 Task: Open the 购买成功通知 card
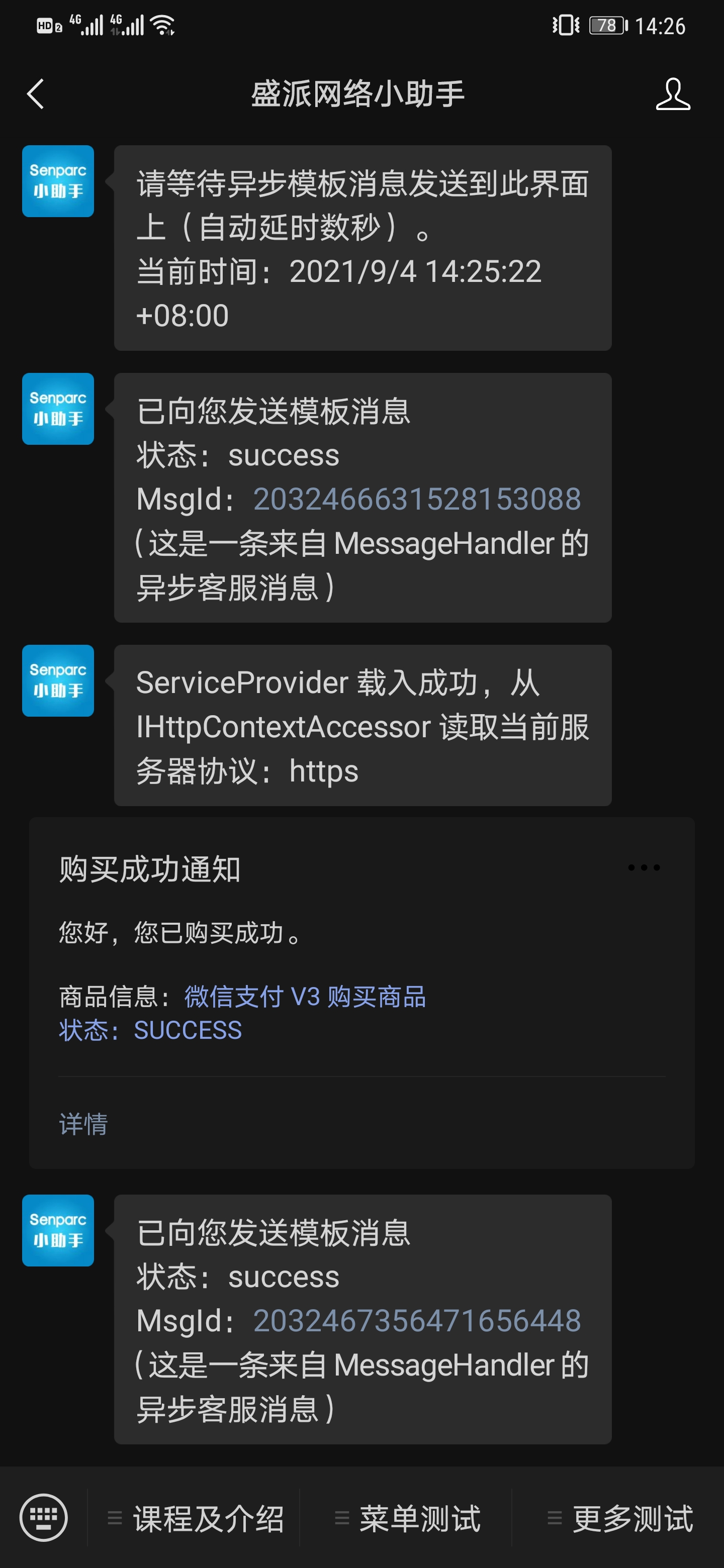pos(361,993)
